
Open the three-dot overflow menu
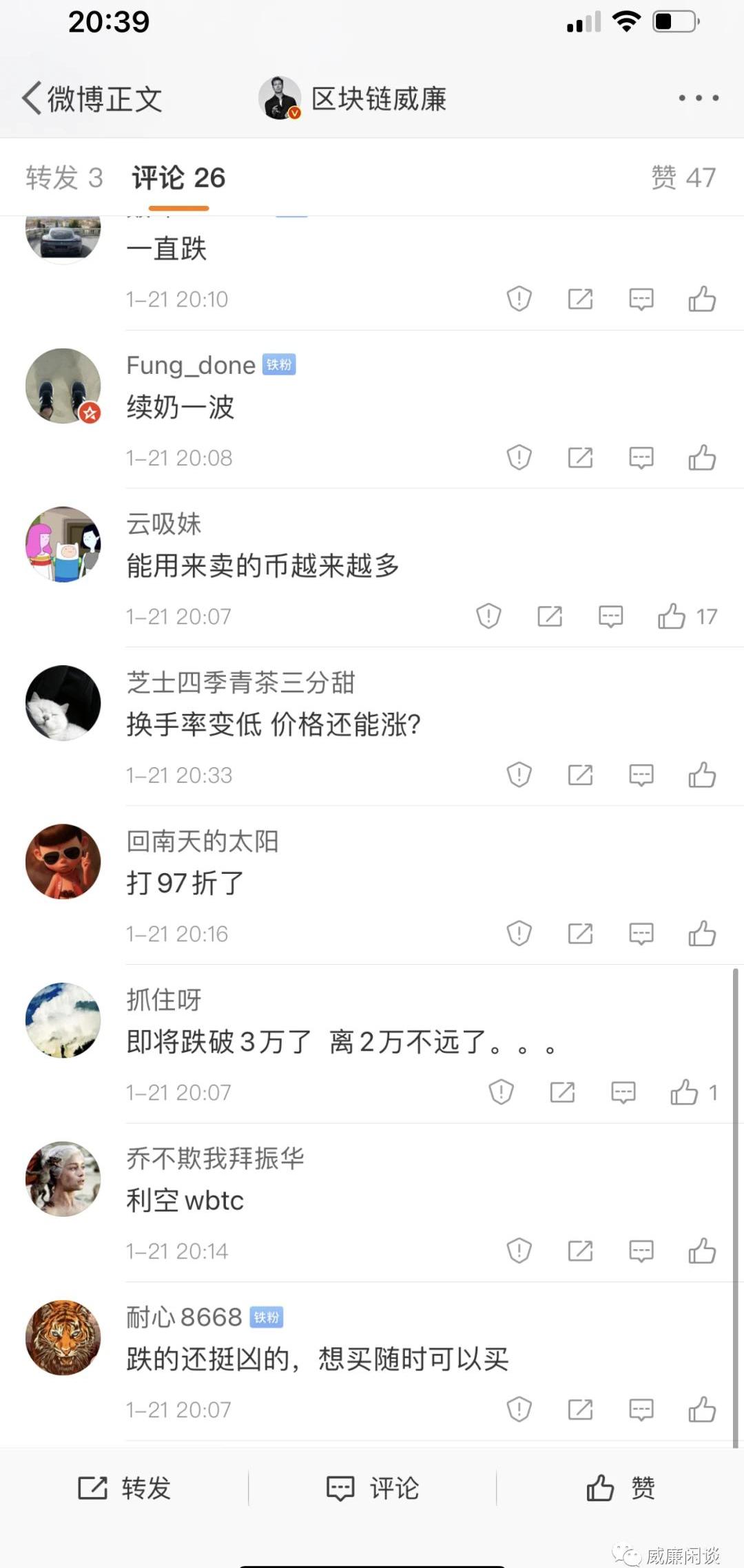pyautogui.click(x=699, y=98)
